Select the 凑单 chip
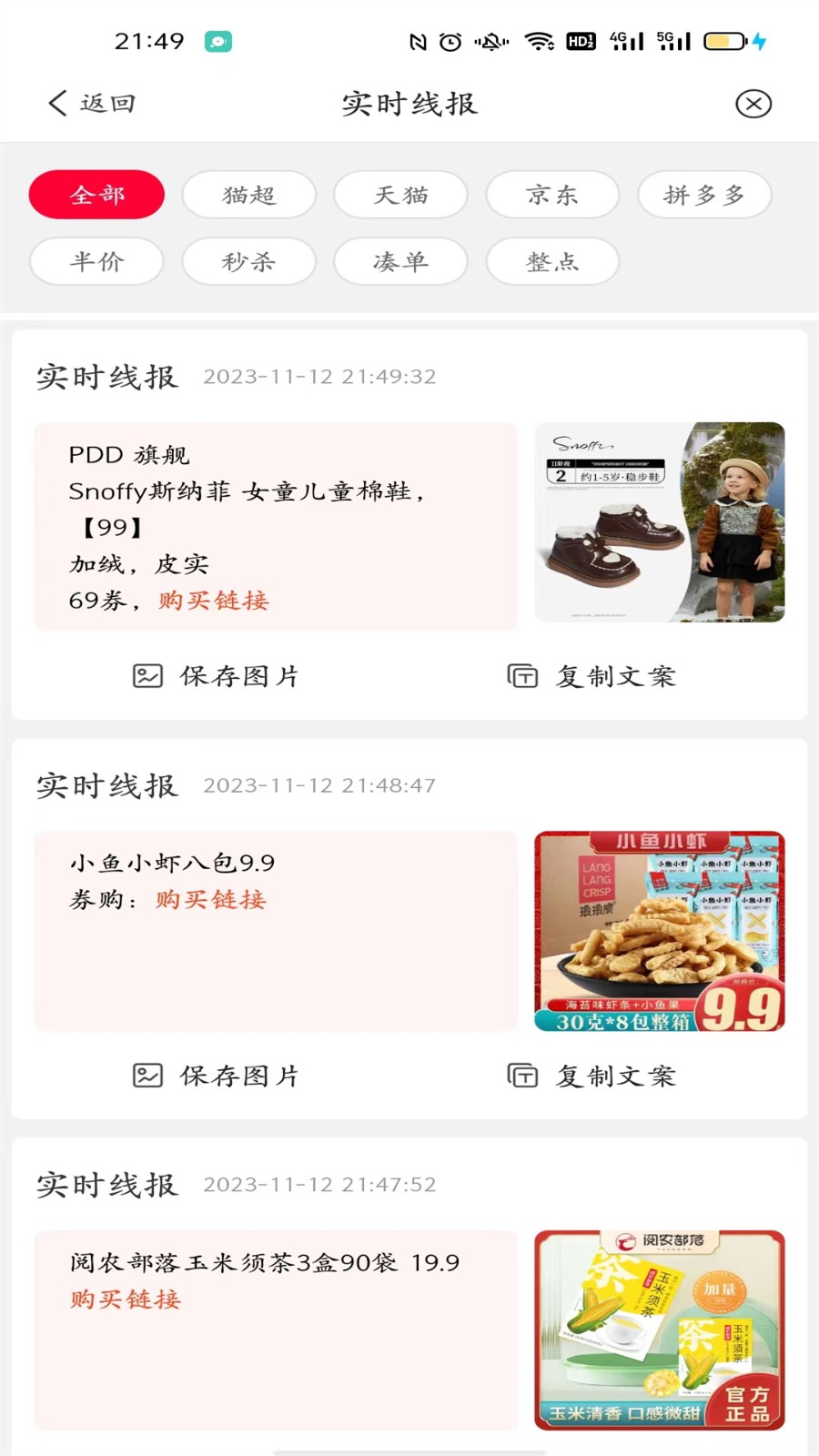The image size is (819, 1456). tap(400, 262)
